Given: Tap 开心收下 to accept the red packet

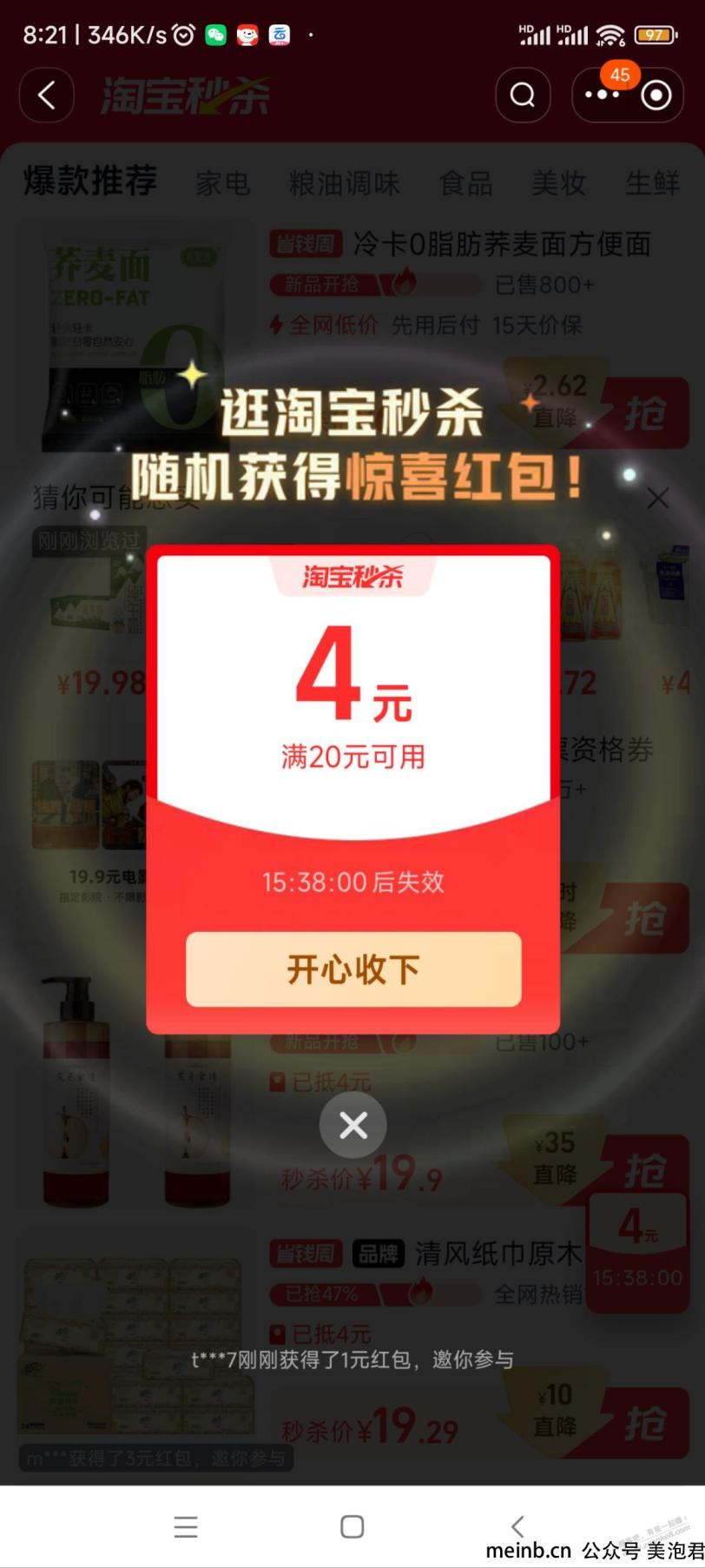Looking at the screenshot, I should [x=353, y=969].
